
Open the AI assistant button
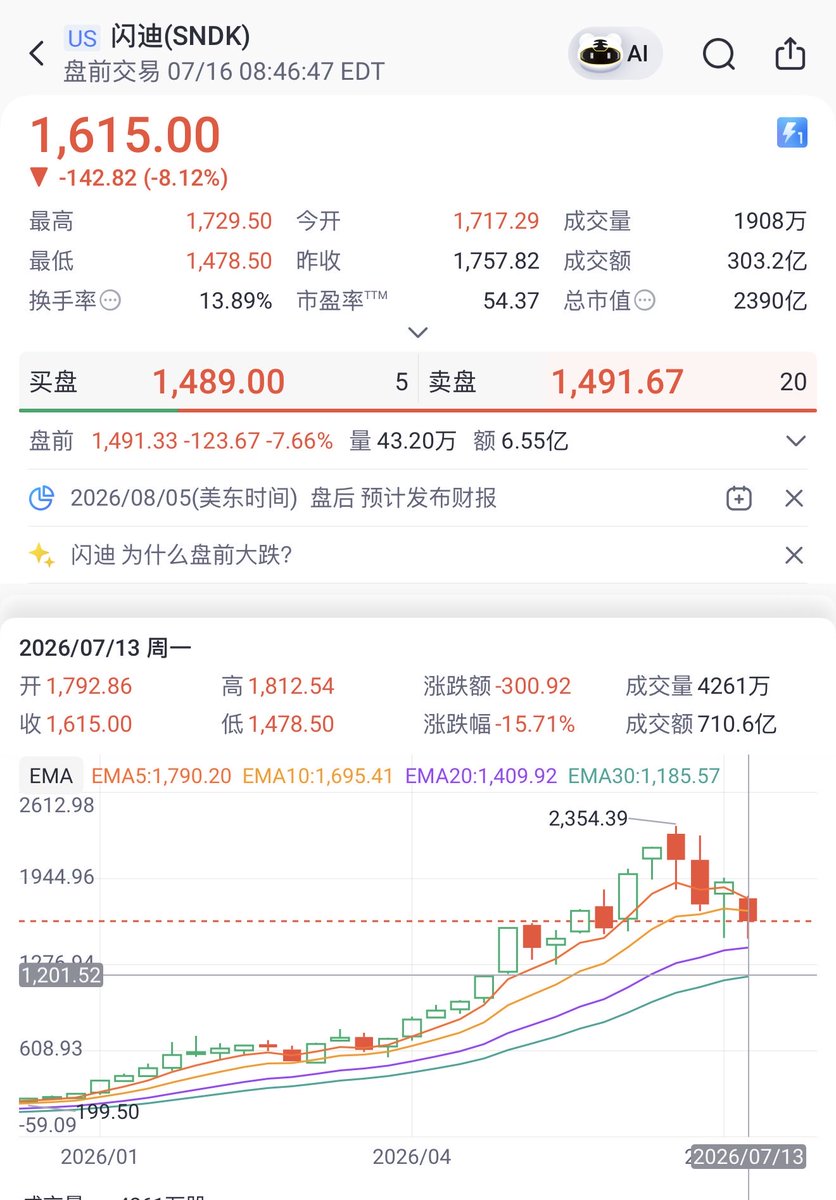coord(615,54)
